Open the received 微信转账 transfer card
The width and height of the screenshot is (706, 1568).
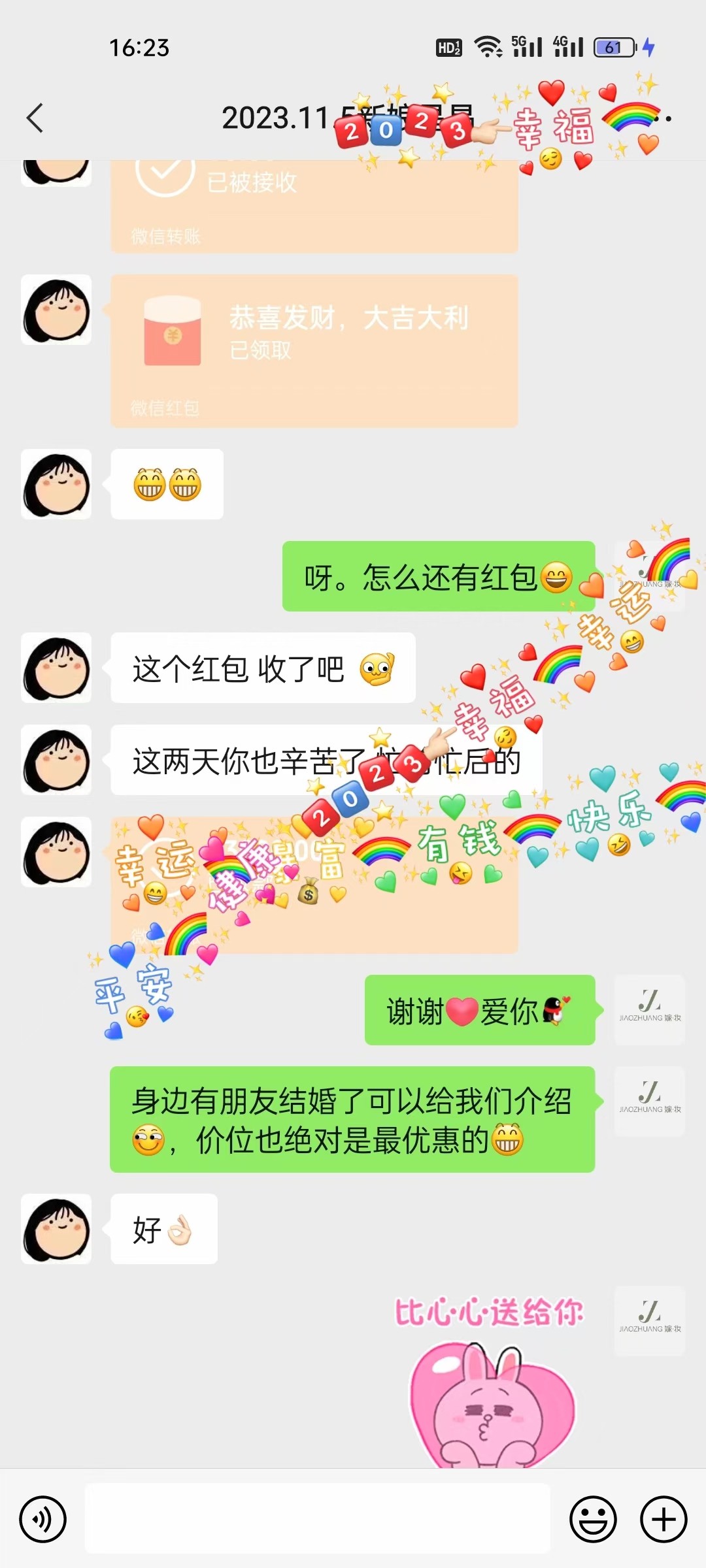coord(314,206)
